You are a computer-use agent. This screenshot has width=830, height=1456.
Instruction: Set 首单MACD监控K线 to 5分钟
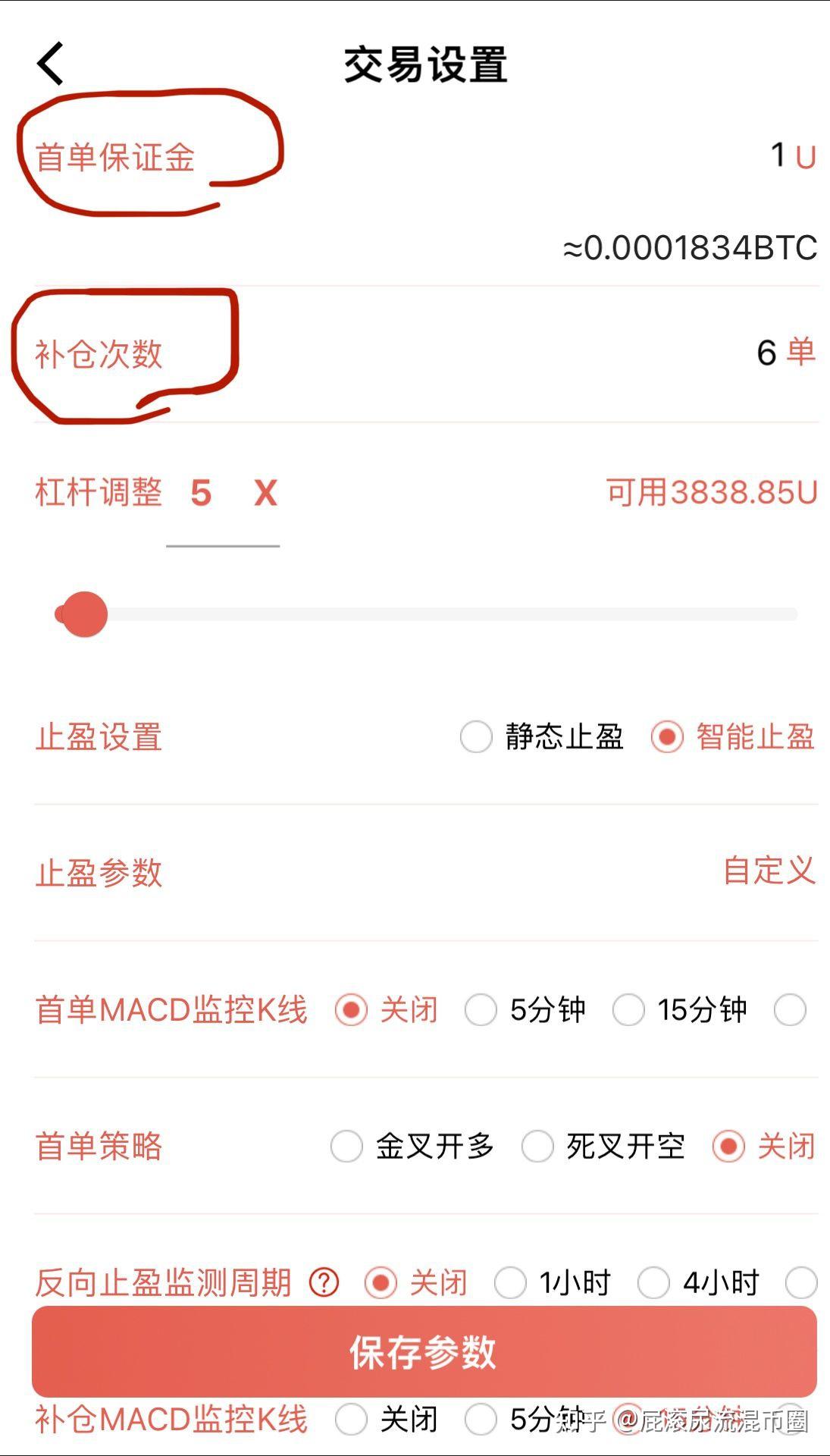[481, 1010]
